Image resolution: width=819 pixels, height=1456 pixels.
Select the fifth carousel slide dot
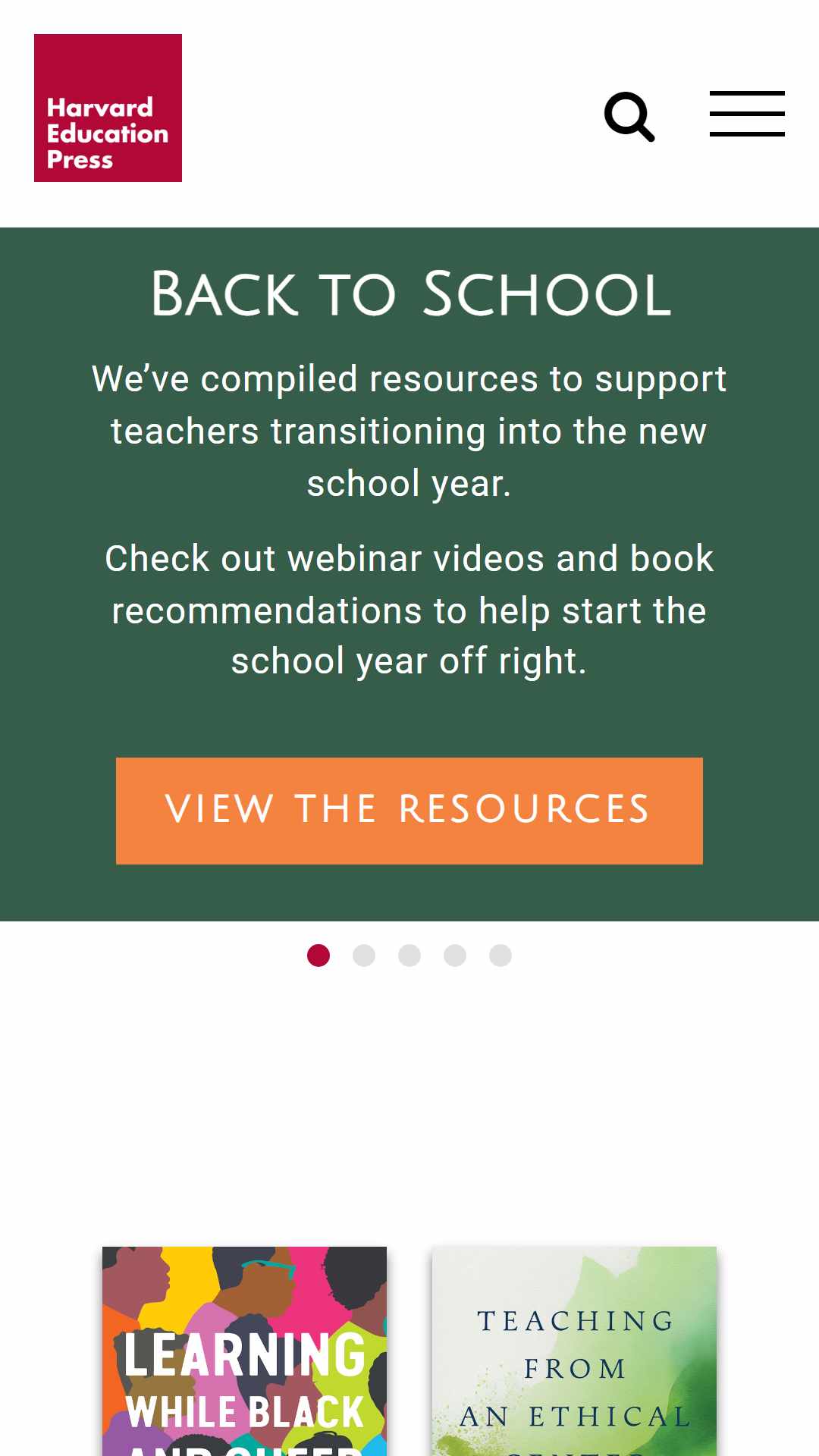500,955
